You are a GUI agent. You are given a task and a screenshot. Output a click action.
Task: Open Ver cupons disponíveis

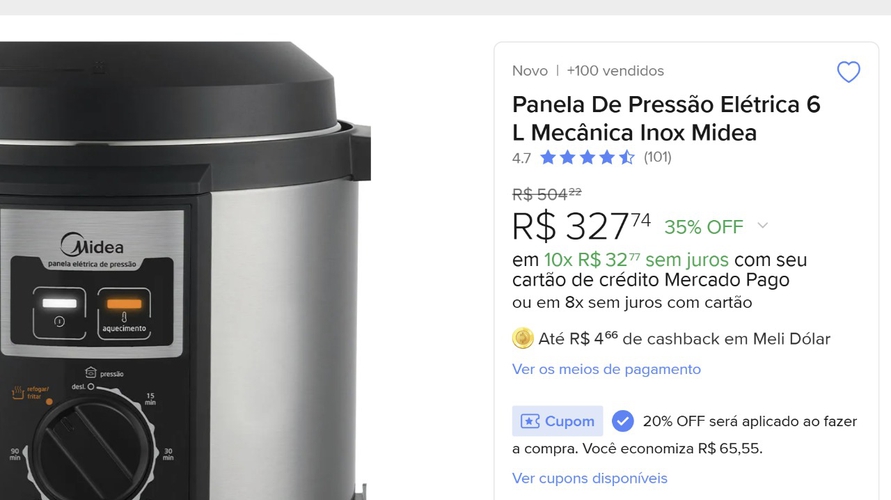click(589, 478)
